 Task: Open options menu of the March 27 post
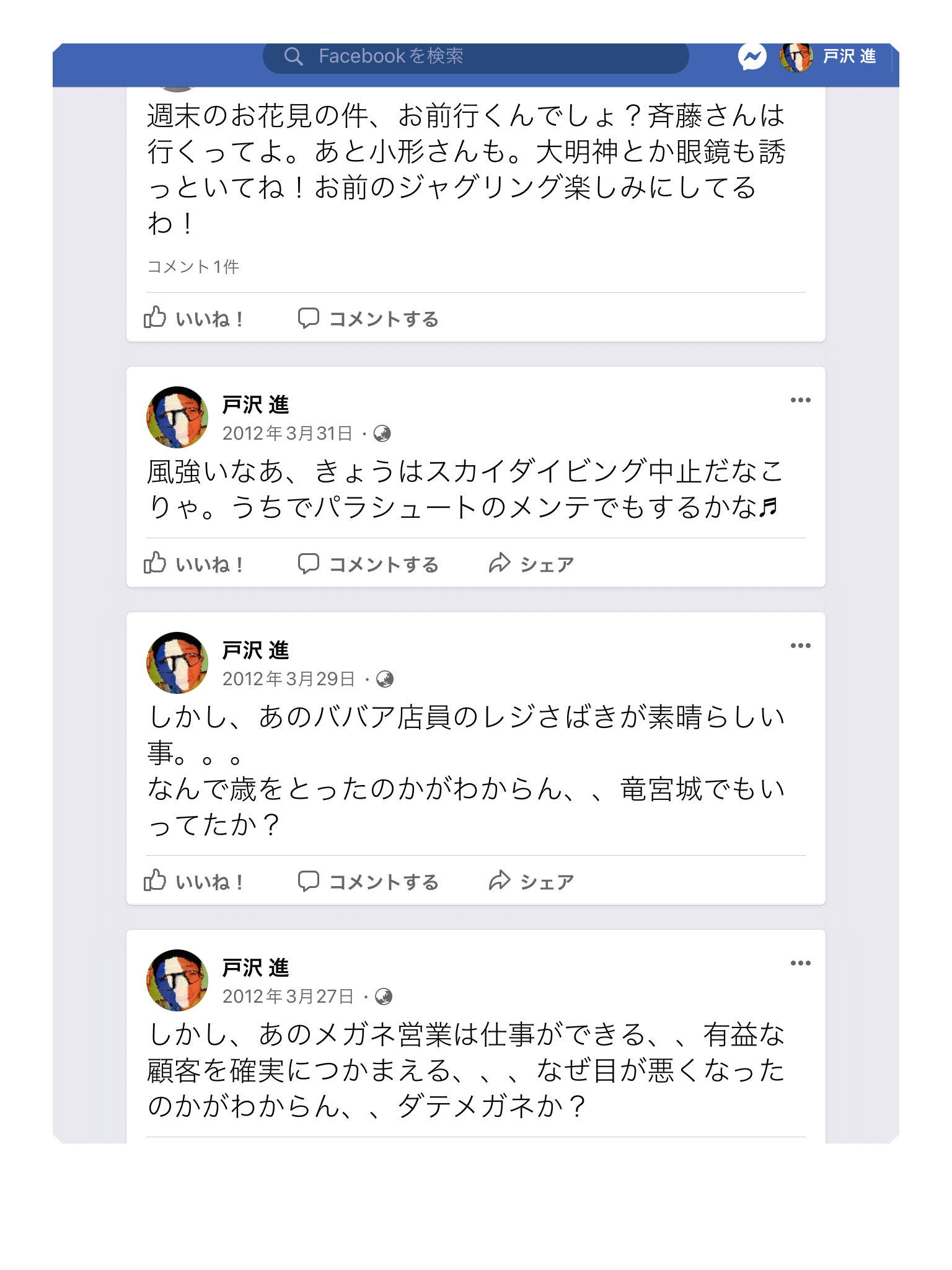click(x=800, y=963)
